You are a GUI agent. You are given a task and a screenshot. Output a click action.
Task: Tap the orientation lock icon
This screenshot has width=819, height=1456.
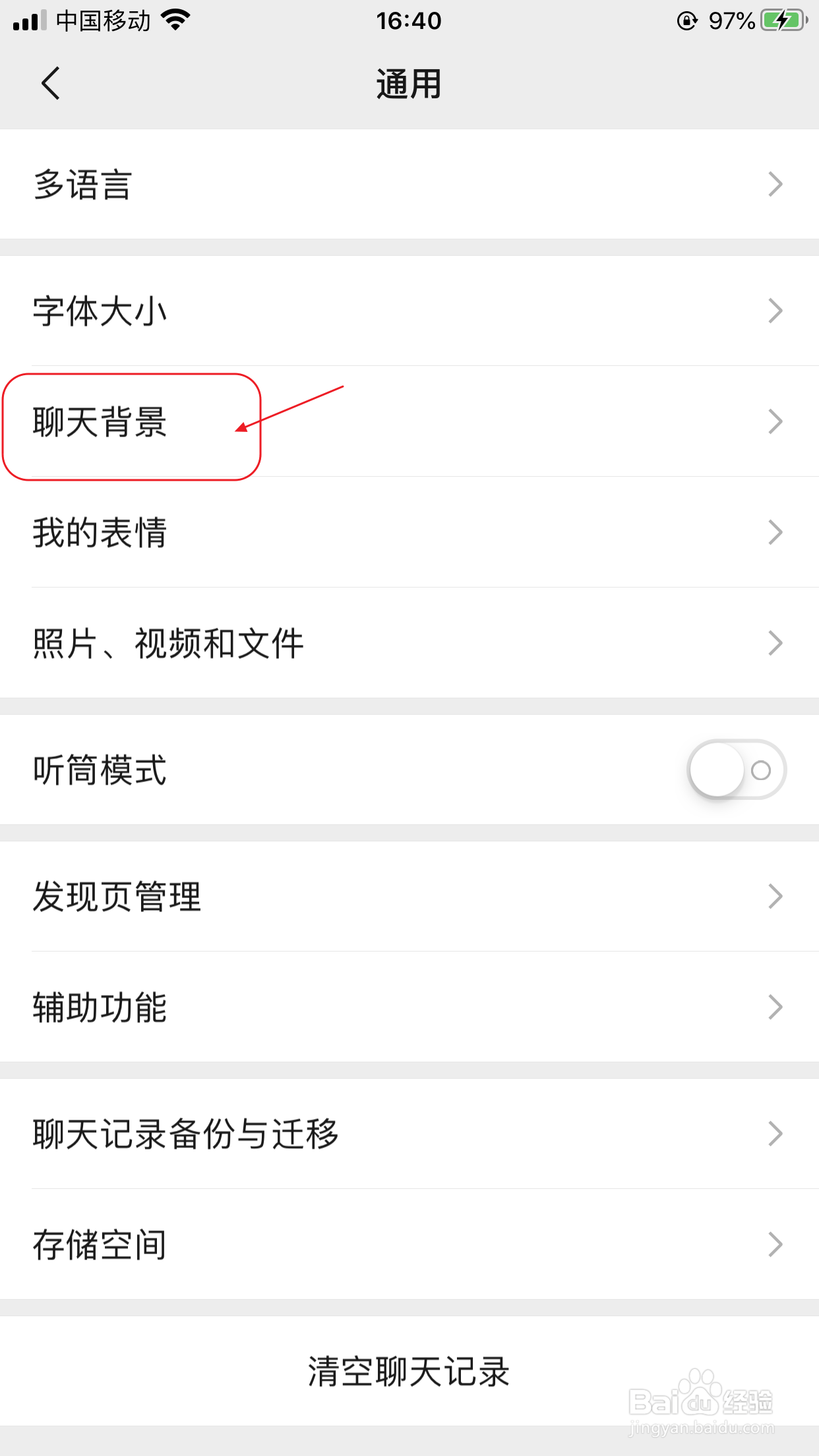[x=688, y=20]
